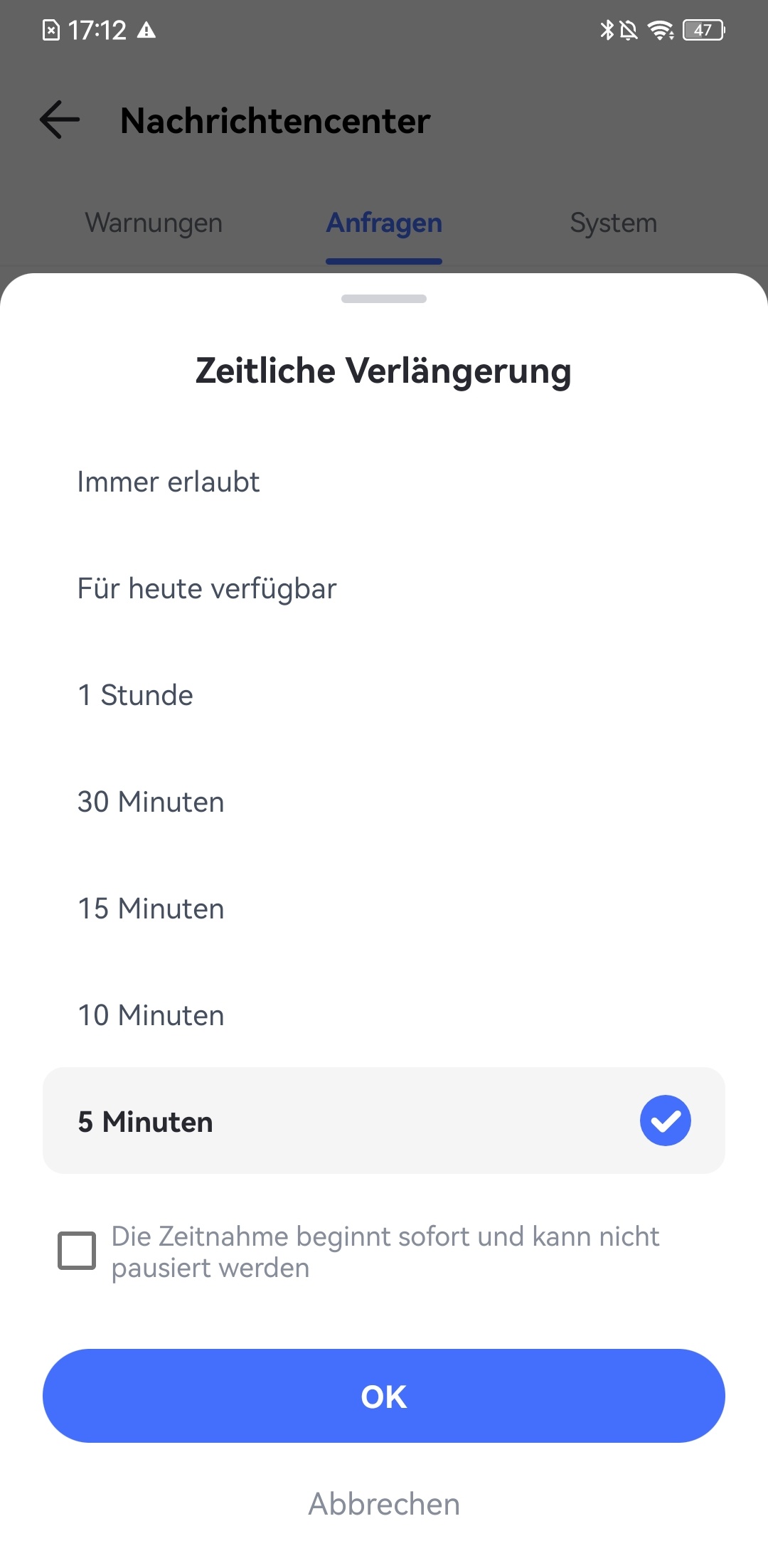Switch to the System tab
This screenshot has width=768, height=1568.
coord(614,223)
